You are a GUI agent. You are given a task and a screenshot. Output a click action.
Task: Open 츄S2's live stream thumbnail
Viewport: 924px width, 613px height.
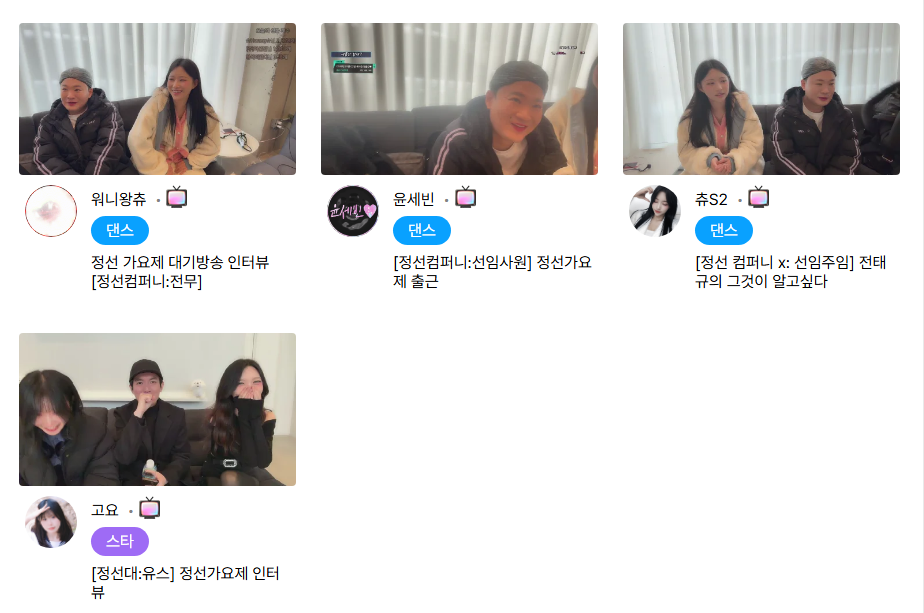pos(761,99)
